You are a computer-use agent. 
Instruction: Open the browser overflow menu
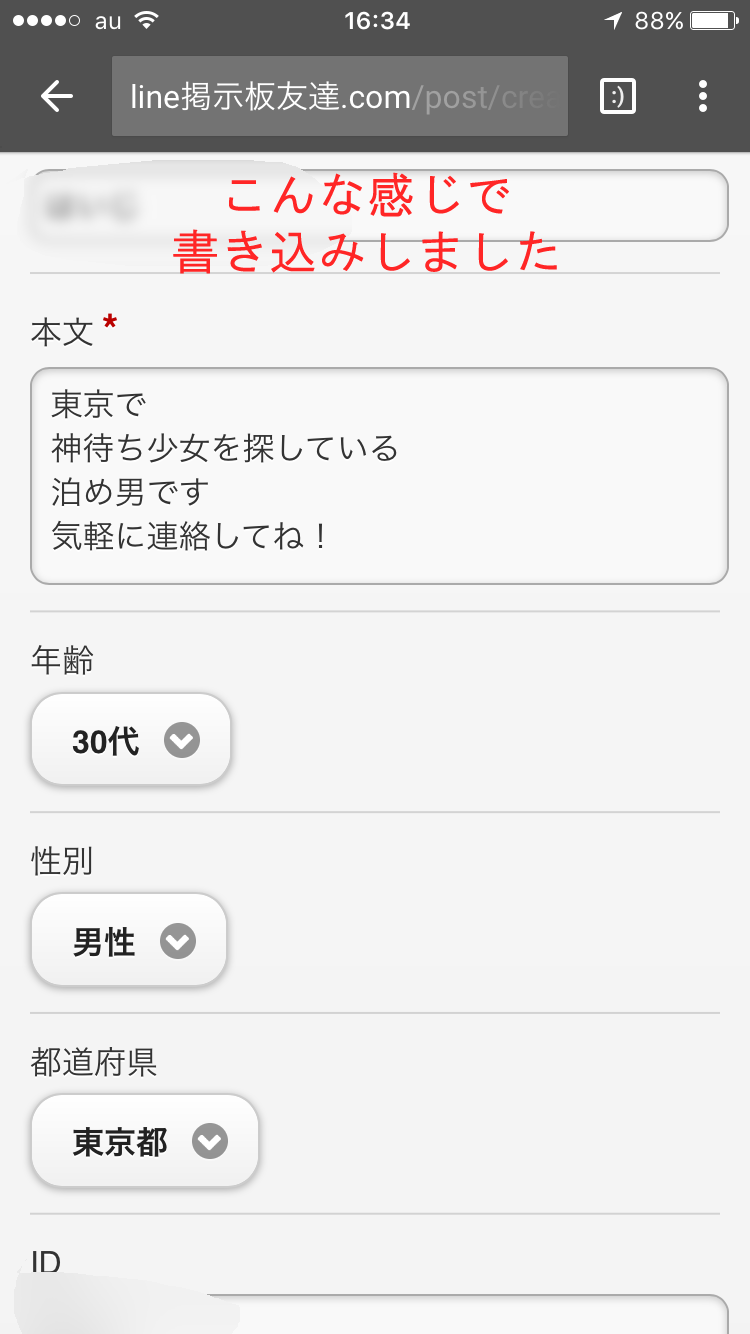click(x=703, y=96)
